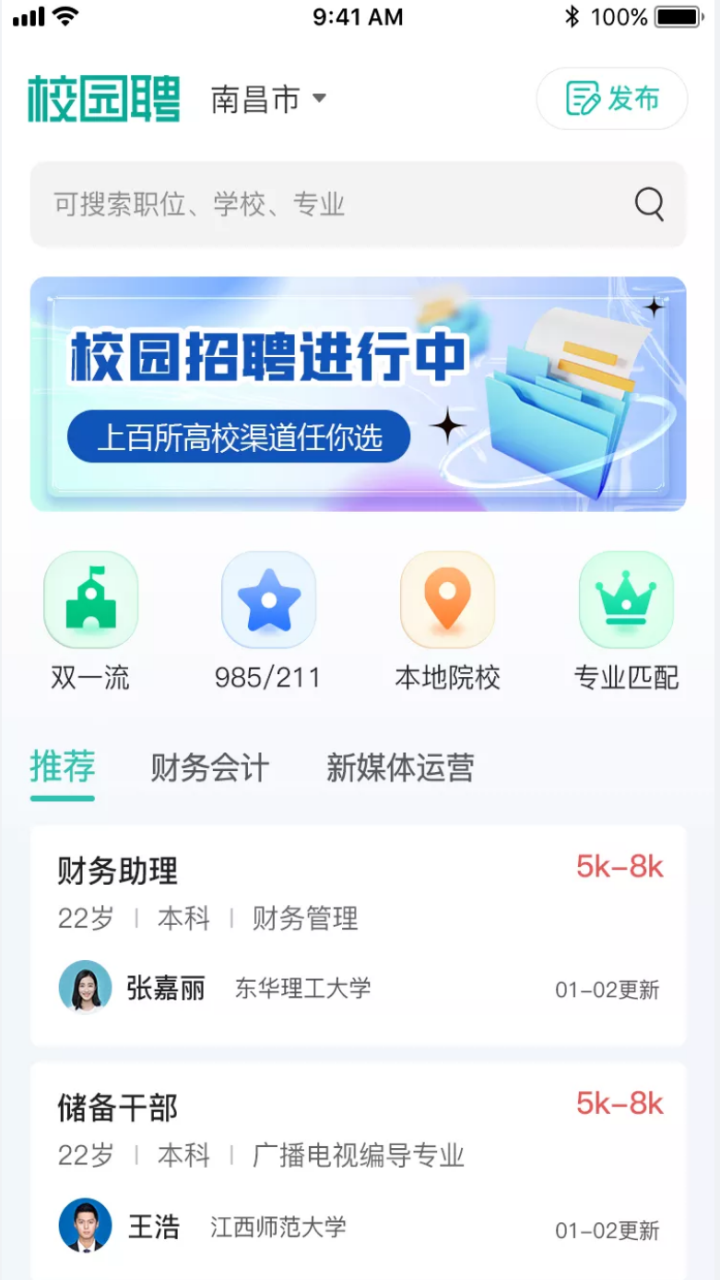The width and height of the screenshot is (720, 1280).
Task: Click the search magnifier icon
Action: coord(649,204)
